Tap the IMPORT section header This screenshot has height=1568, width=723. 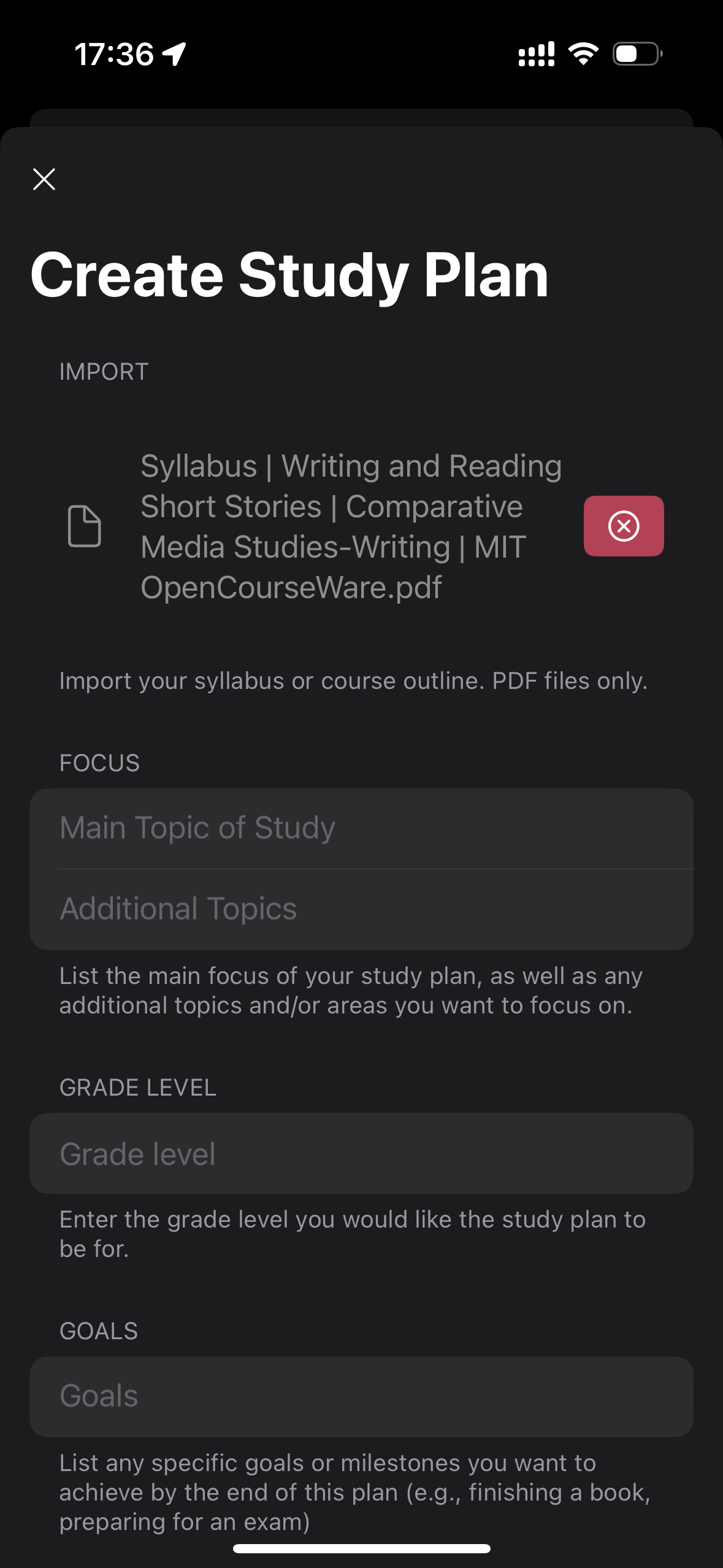tap(103, 371)
